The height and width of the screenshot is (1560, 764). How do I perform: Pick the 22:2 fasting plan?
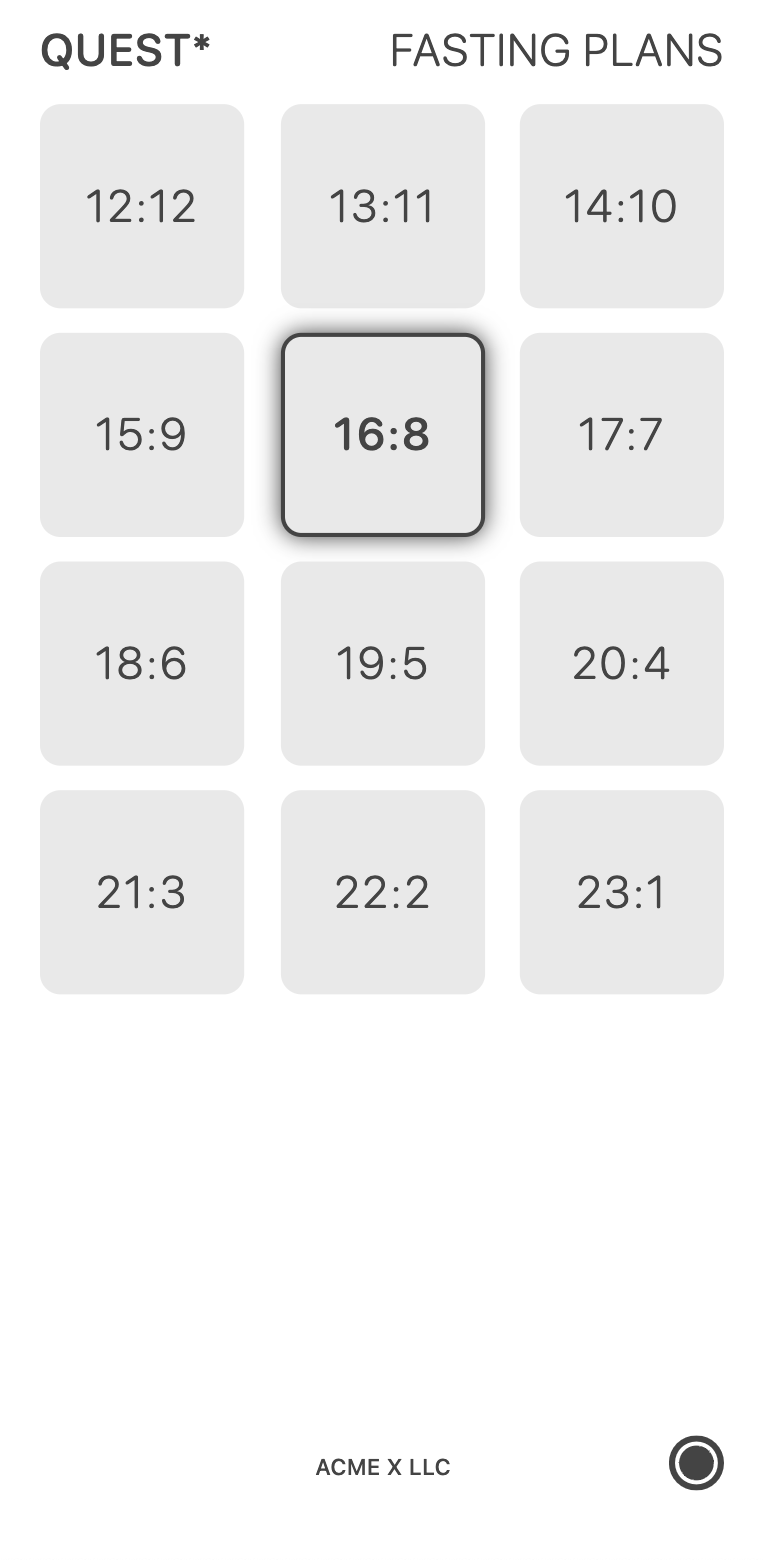tap(382, 892)
